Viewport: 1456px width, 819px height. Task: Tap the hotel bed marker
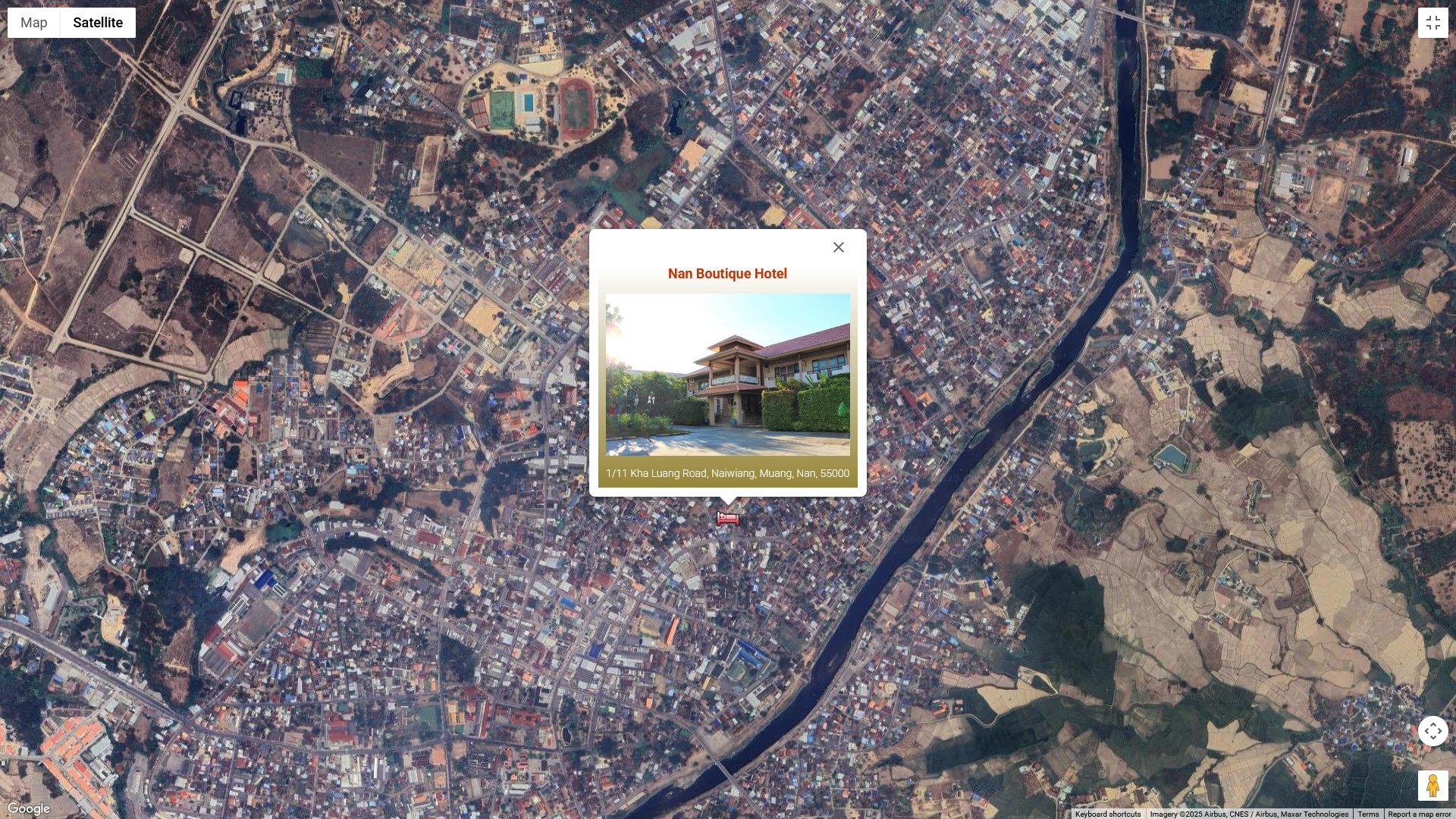(727, 519)
